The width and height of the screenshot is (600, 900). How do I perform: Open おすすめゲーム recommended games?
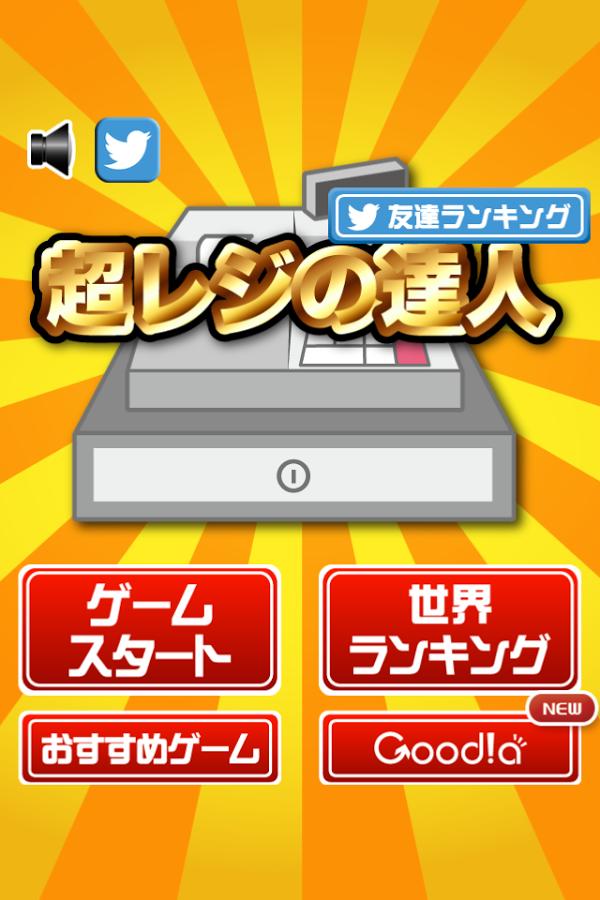(149, 747)
